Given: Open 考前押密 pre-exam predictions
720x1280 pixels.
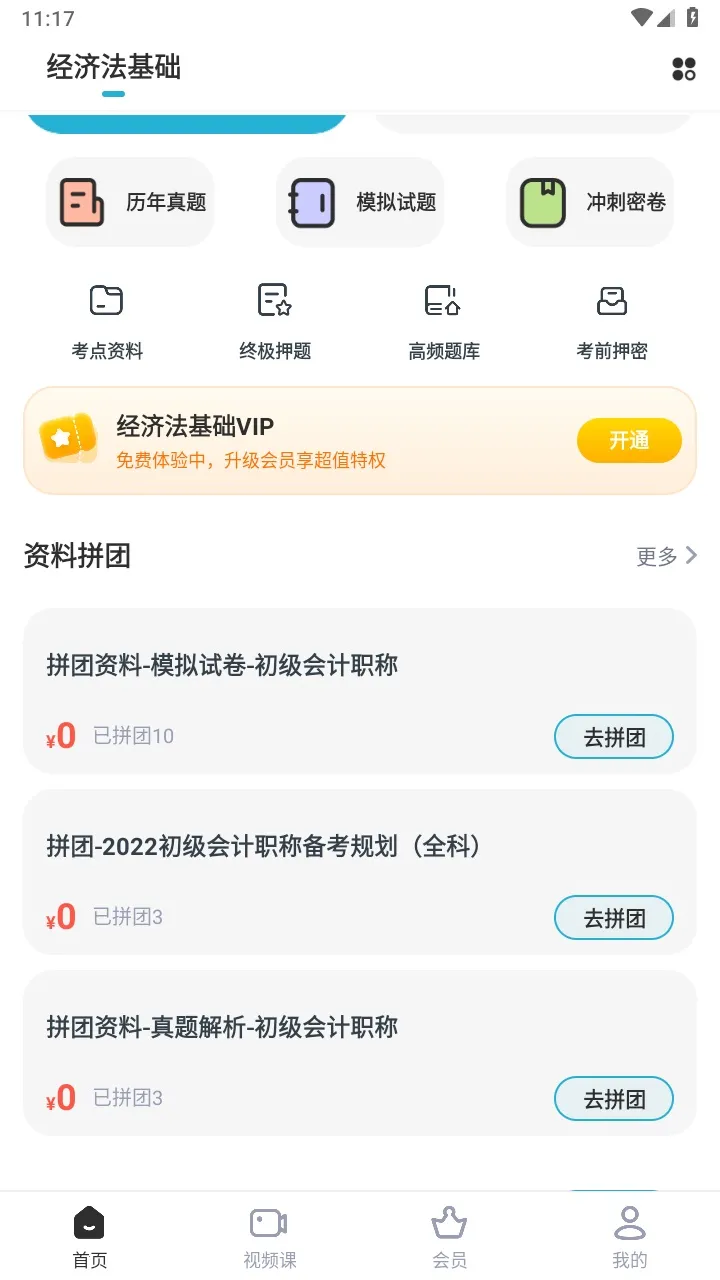Looking at the screenshot, I should pos(612,320).
